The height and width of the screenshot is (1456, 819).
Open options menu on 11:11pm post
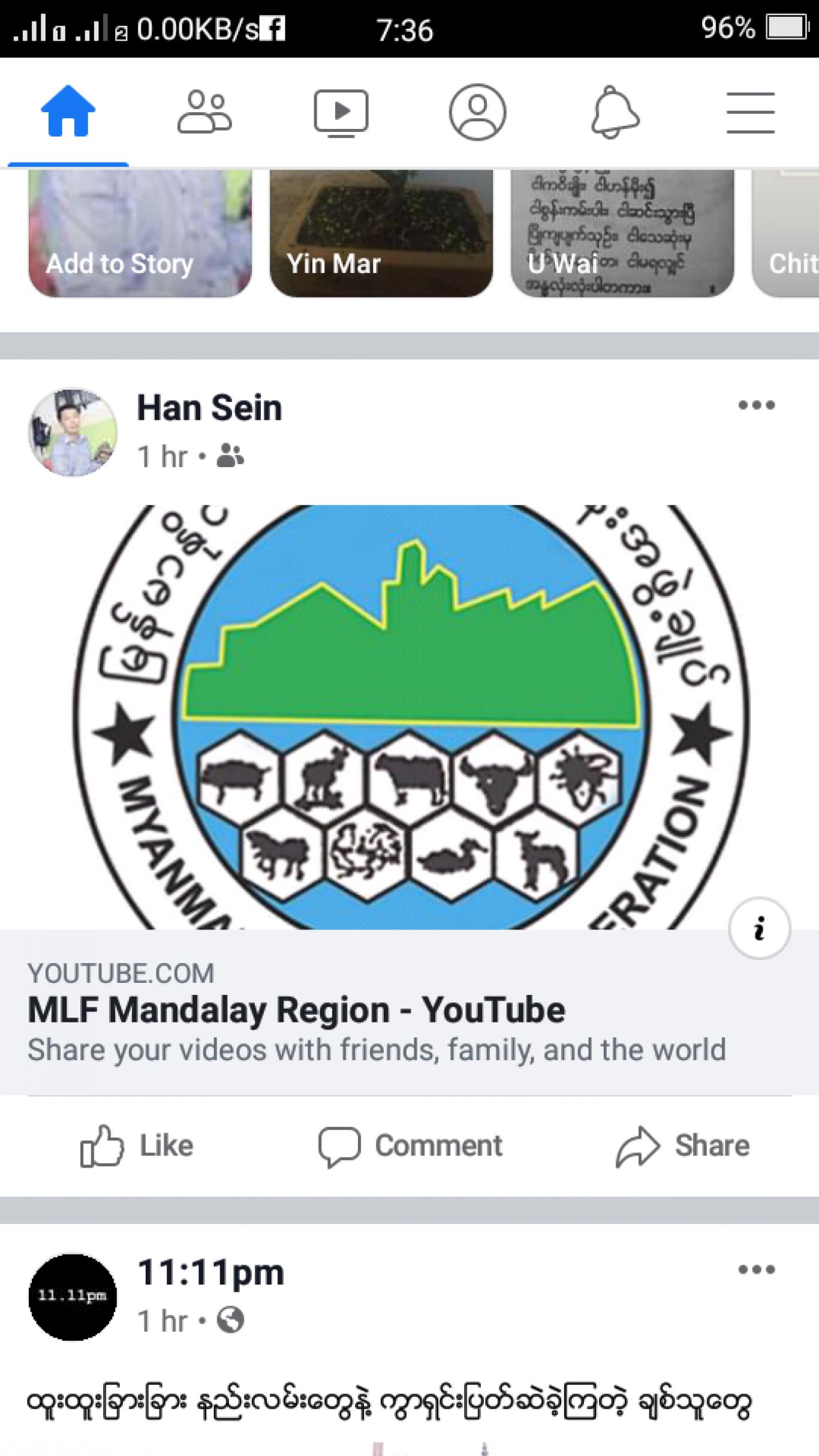pyautogui.click(x=757, y=1270)
